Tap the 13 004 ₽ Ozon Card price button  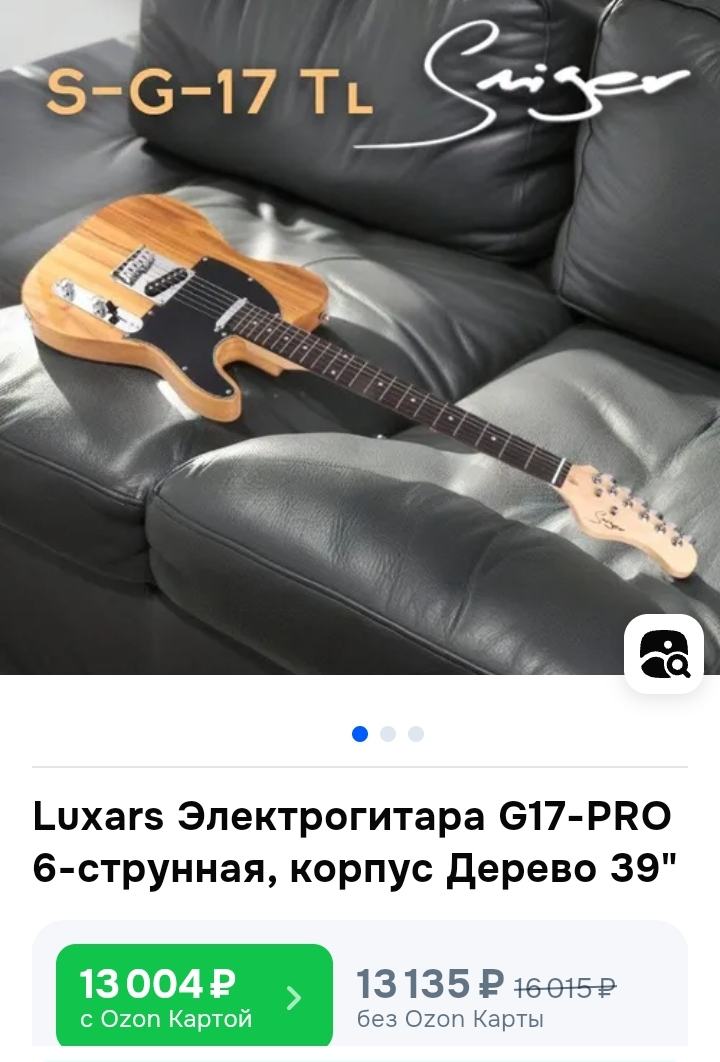pos(194,998)
